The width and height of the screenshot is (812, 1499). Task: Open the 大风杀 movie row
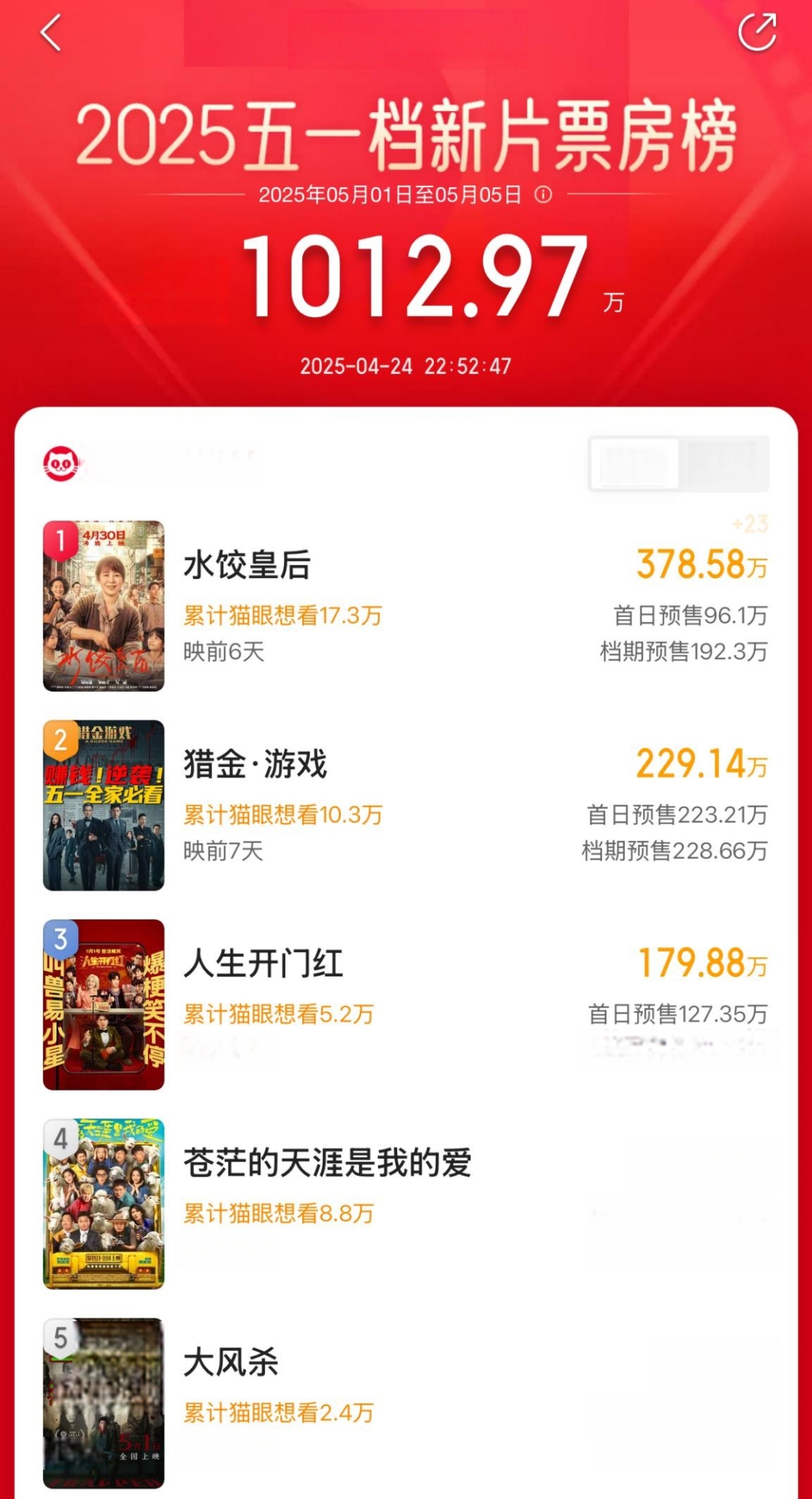click(406, 1403)
